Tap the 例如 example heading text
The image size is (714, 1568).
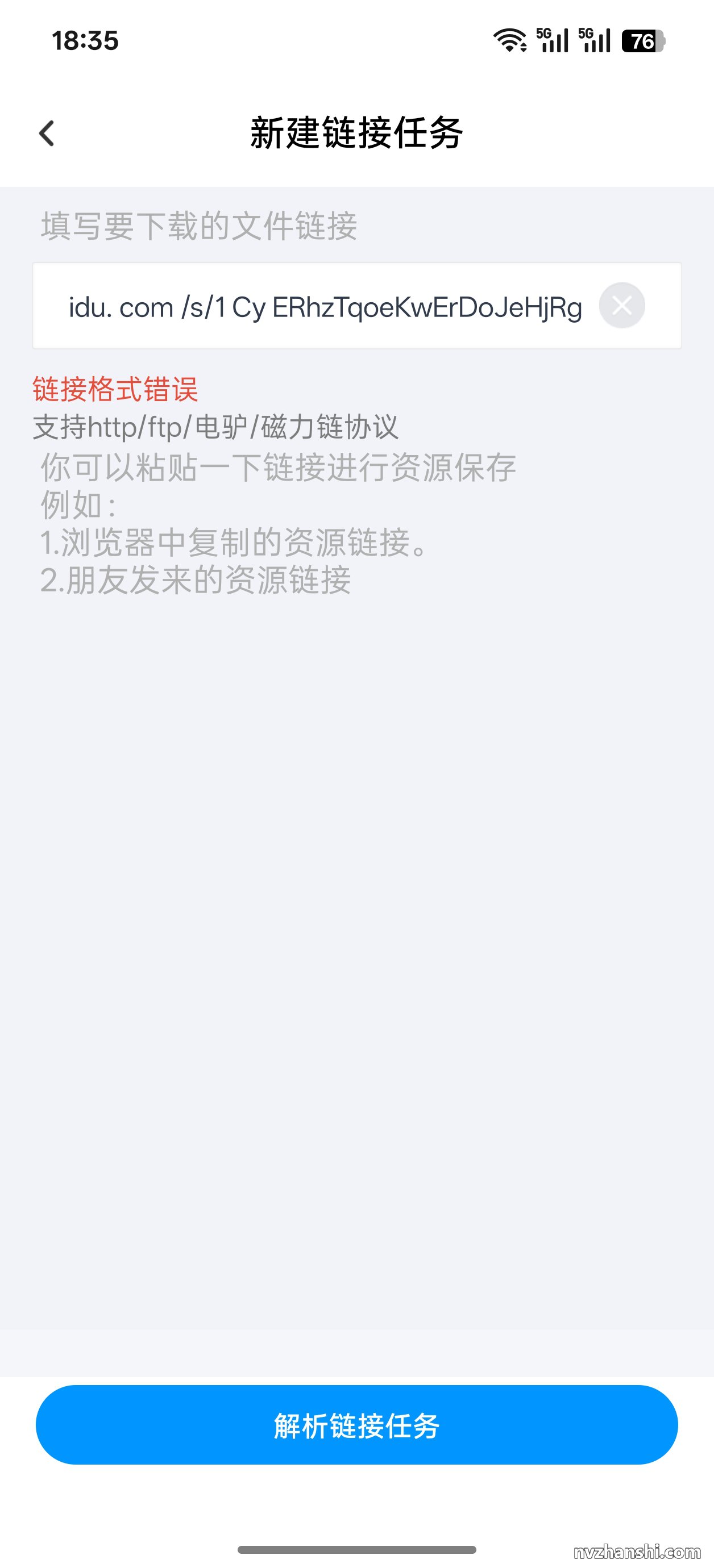tap(78, 505)
